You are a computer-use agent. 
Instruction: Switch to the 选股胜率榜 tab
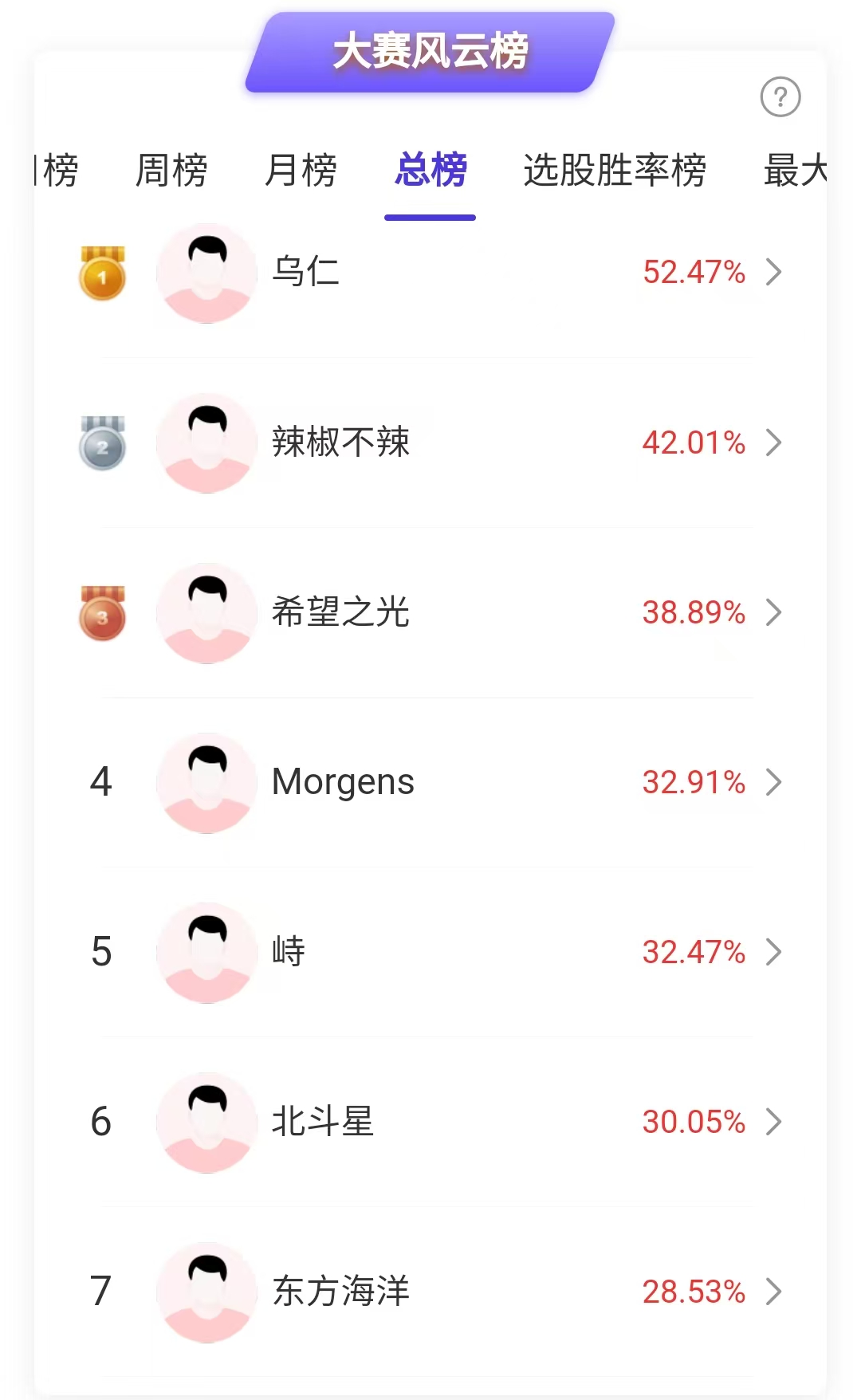coord(615,170)
